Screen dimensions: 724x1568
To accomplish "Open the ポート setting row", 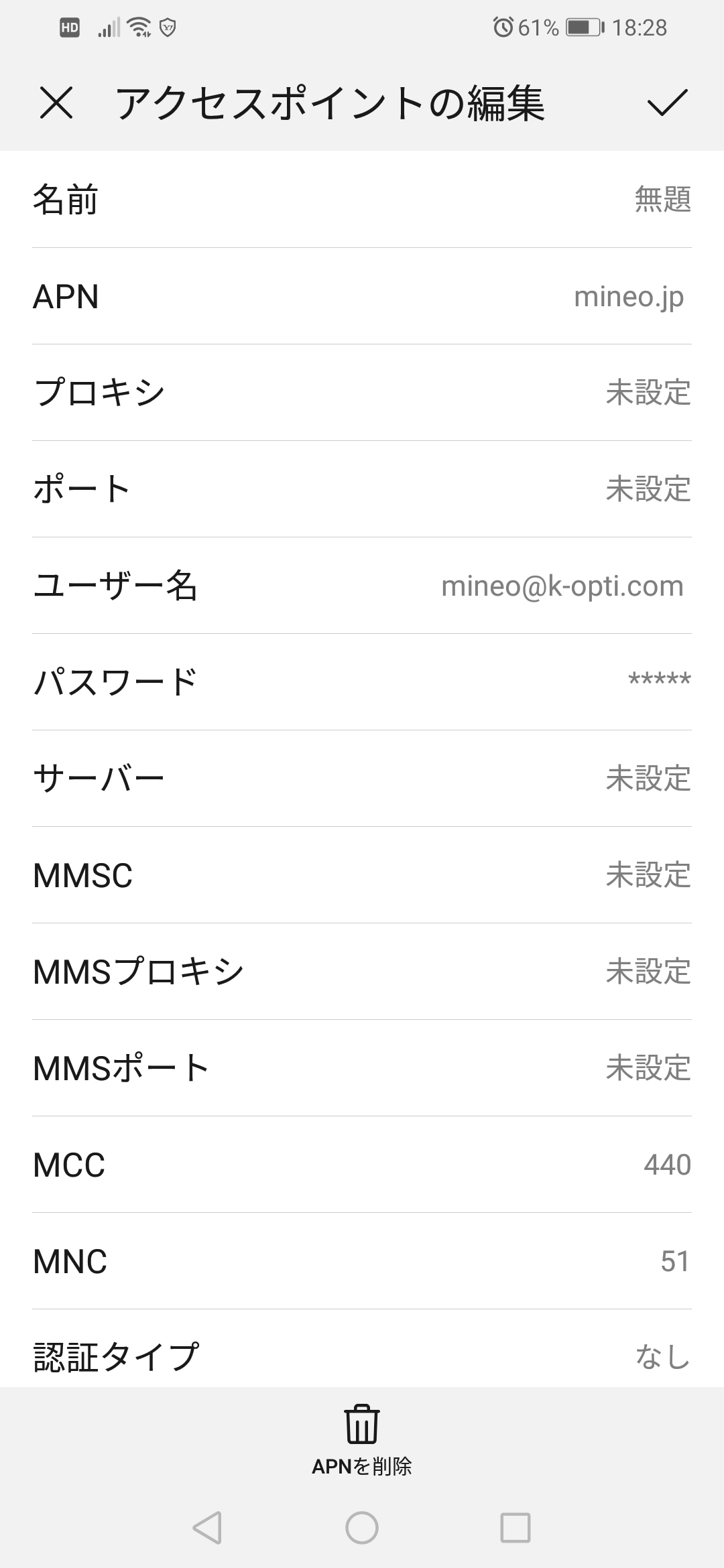I will 362,489.
